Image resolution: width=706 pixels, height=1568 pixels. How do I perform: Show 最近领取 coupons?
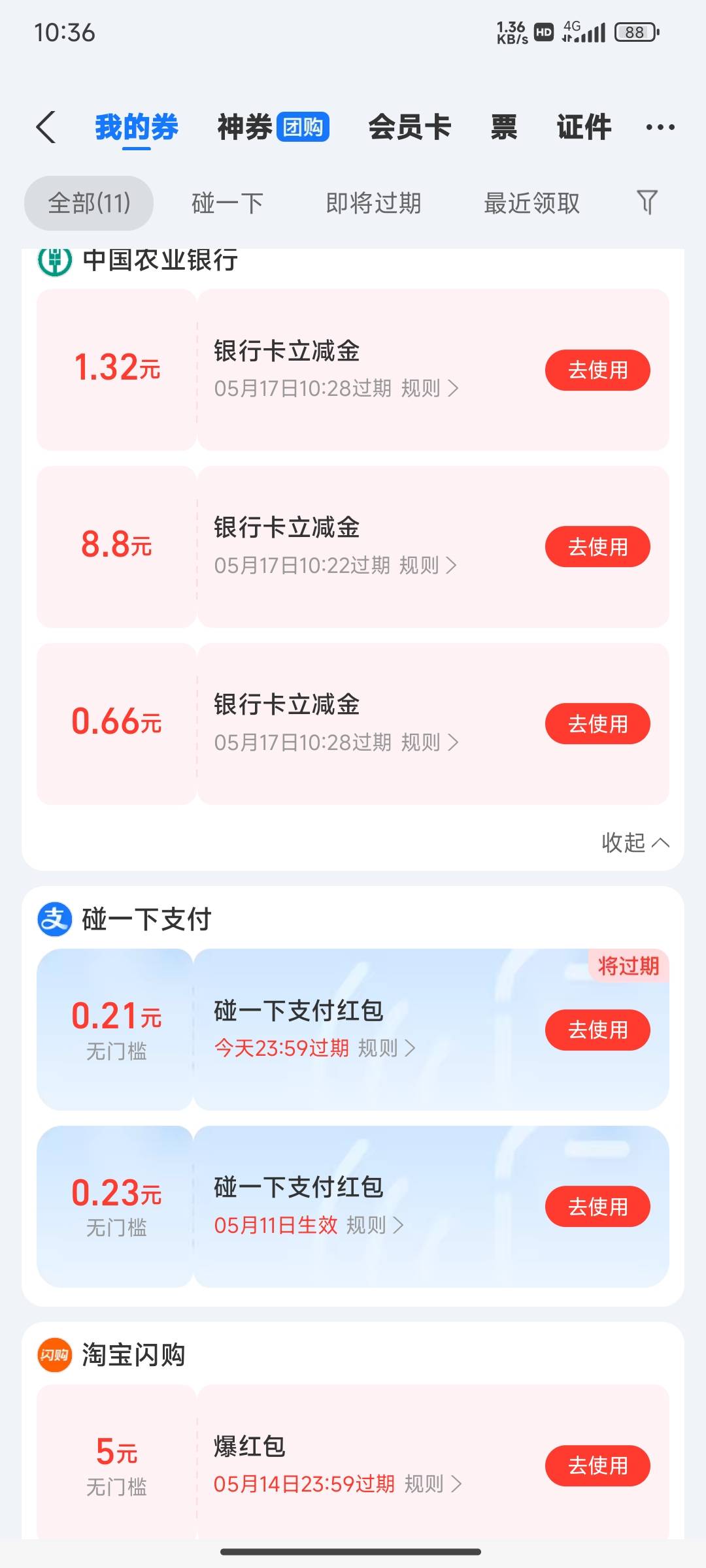[x=531, y=203]
